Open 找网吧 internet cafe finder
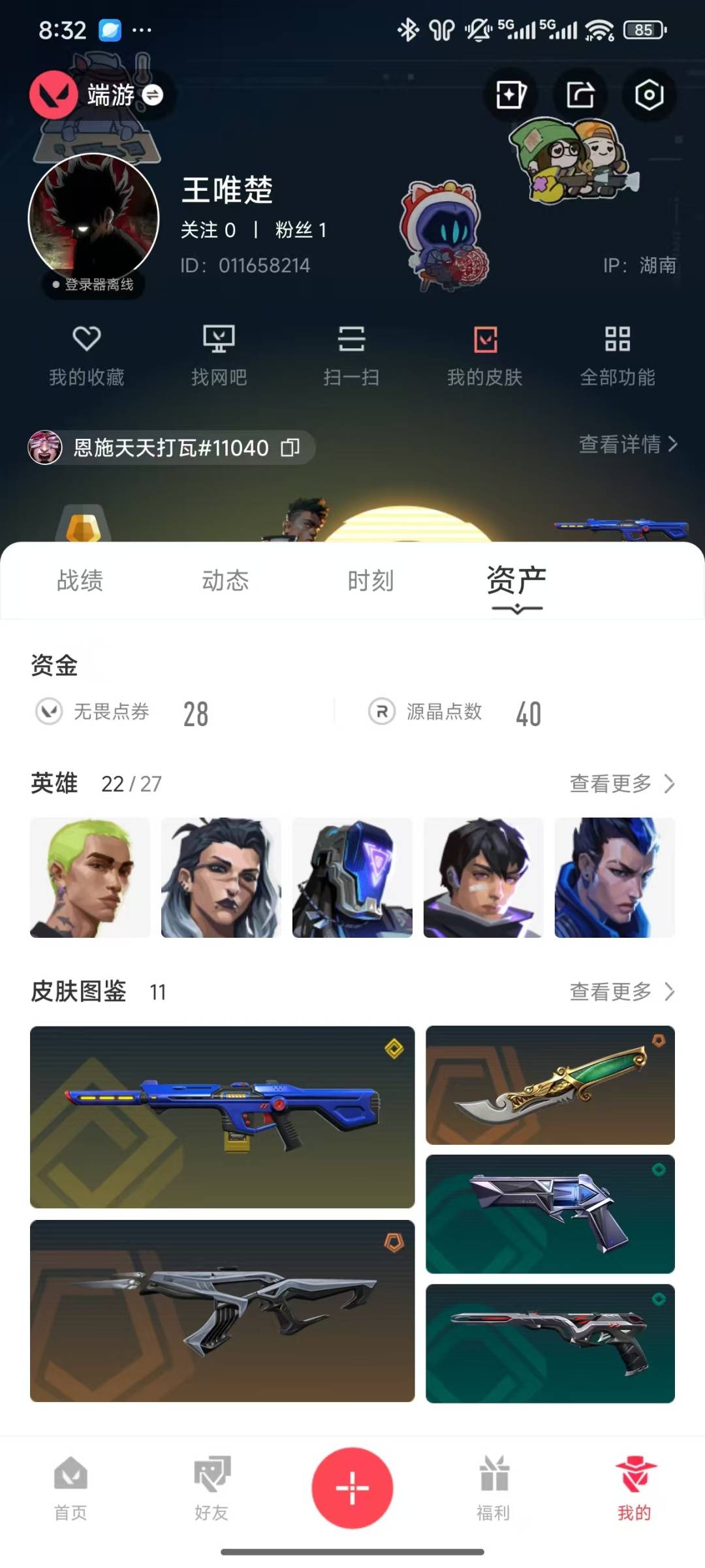705x1568 pixels. [219, 356]
